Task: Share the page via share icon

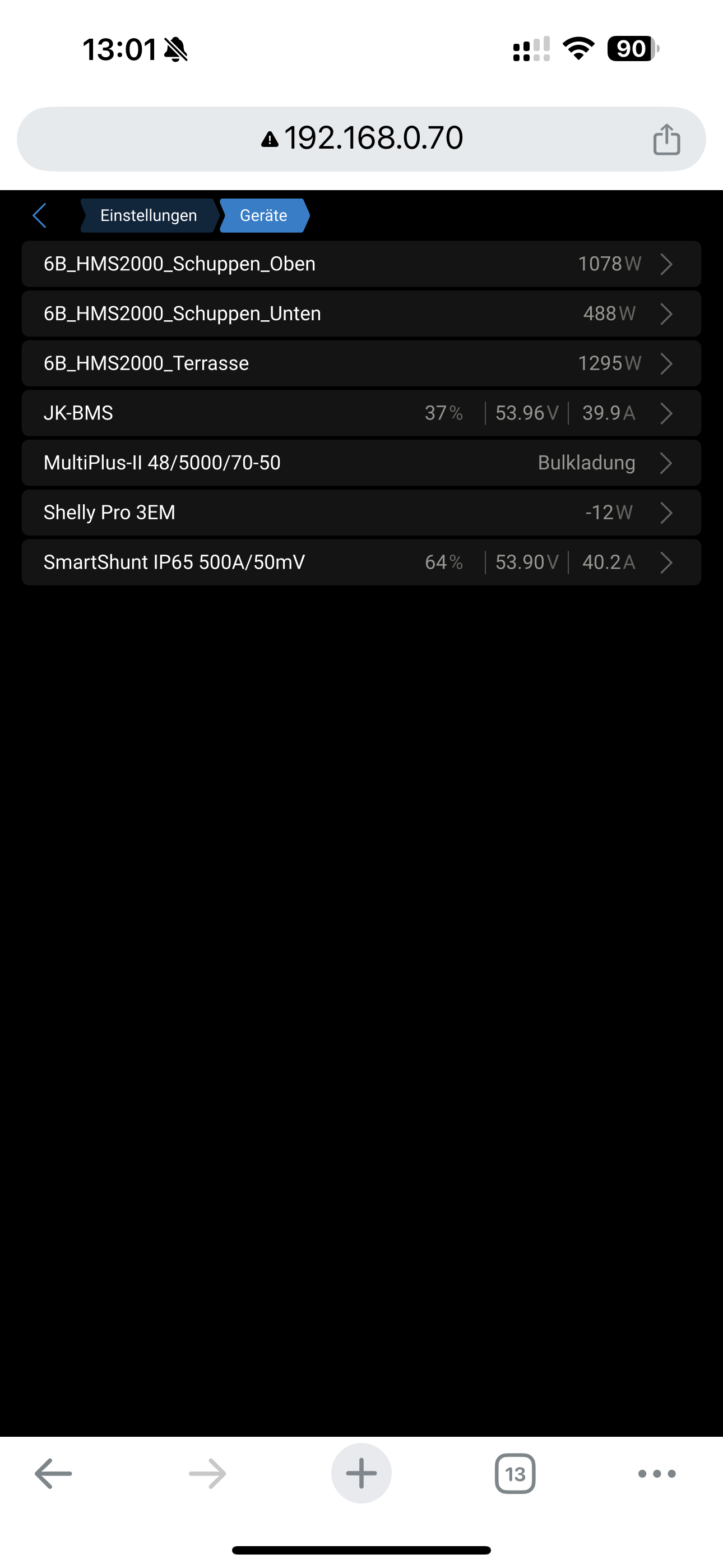Action: [666, 139]
